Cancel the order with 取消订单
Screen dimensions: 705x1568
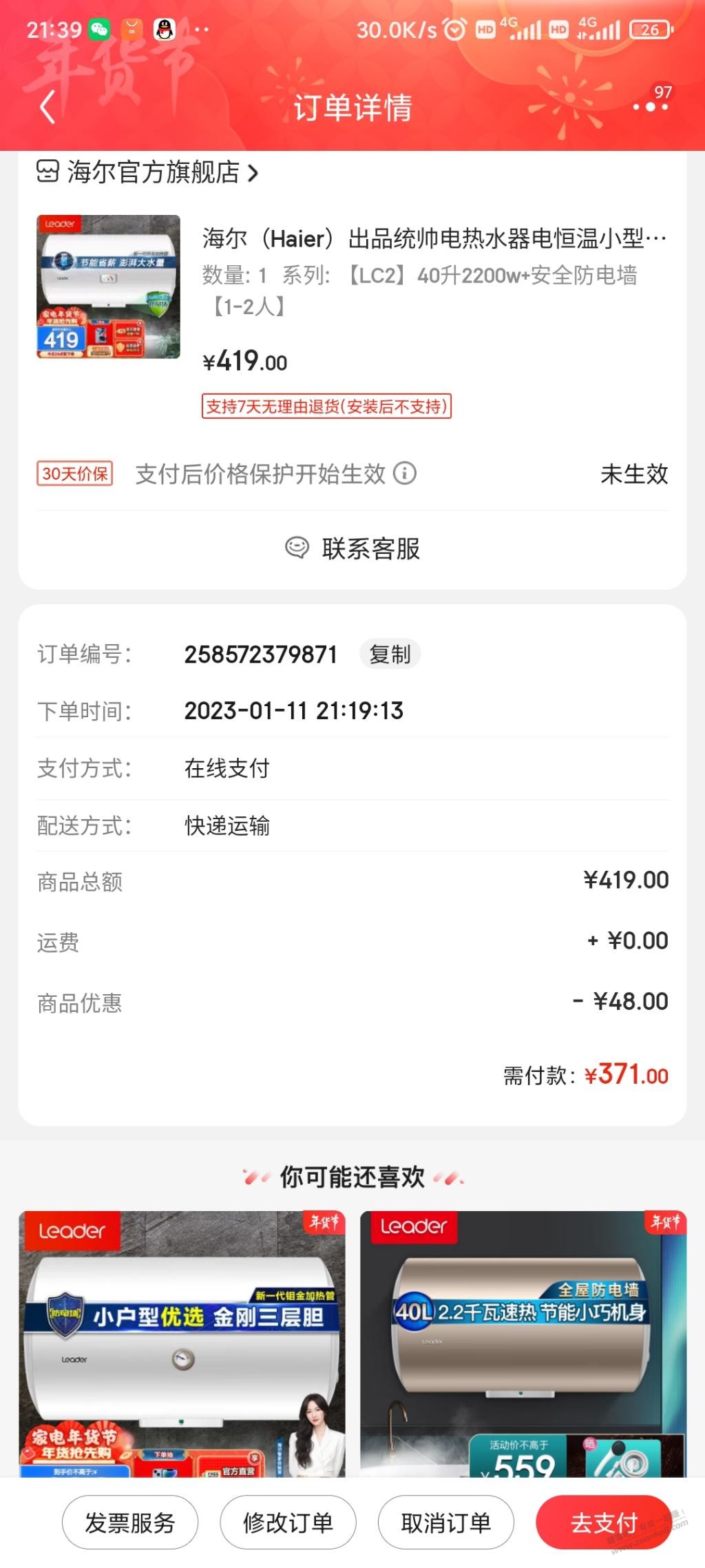(x=445, y=1523)
